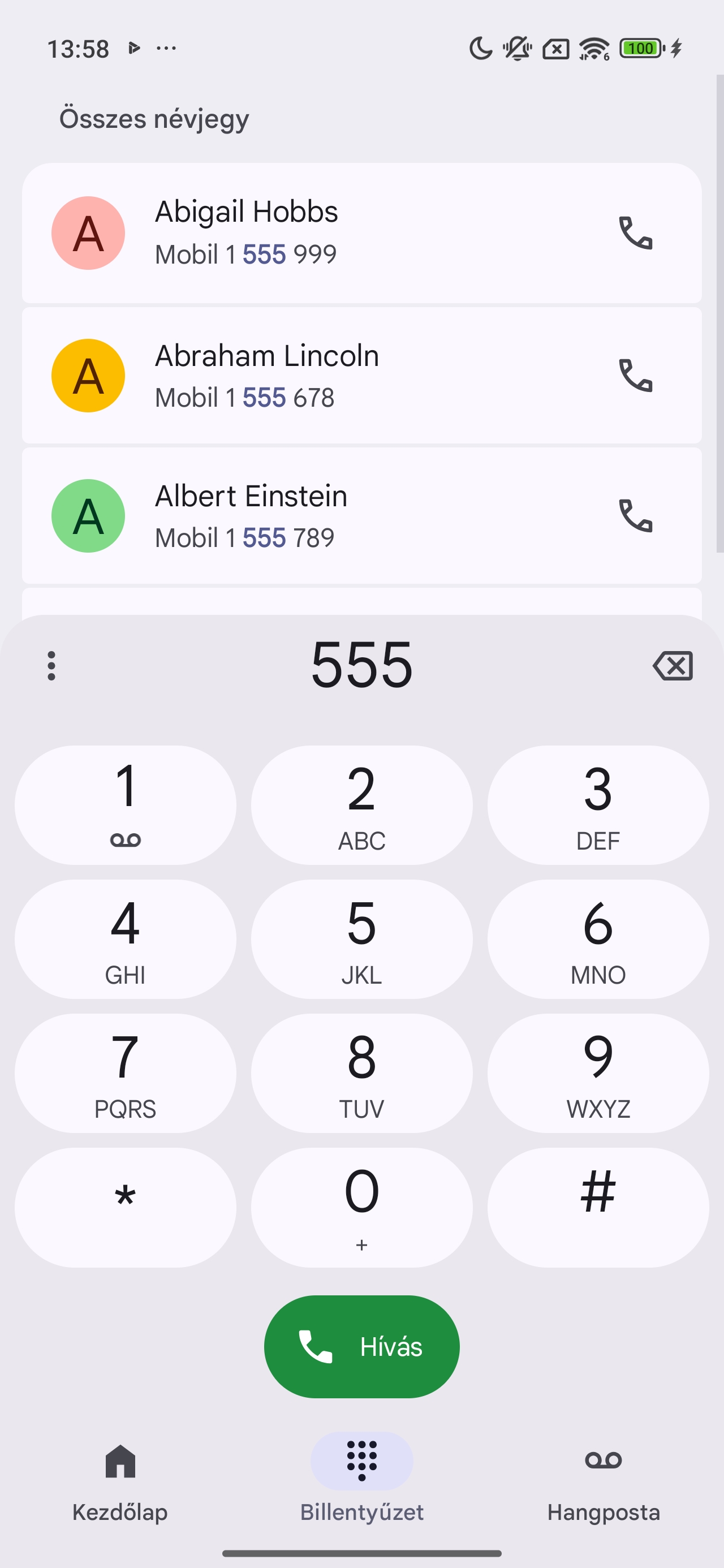
Task: Tap the 9 WXYZ key
Action: [598, 1072]
